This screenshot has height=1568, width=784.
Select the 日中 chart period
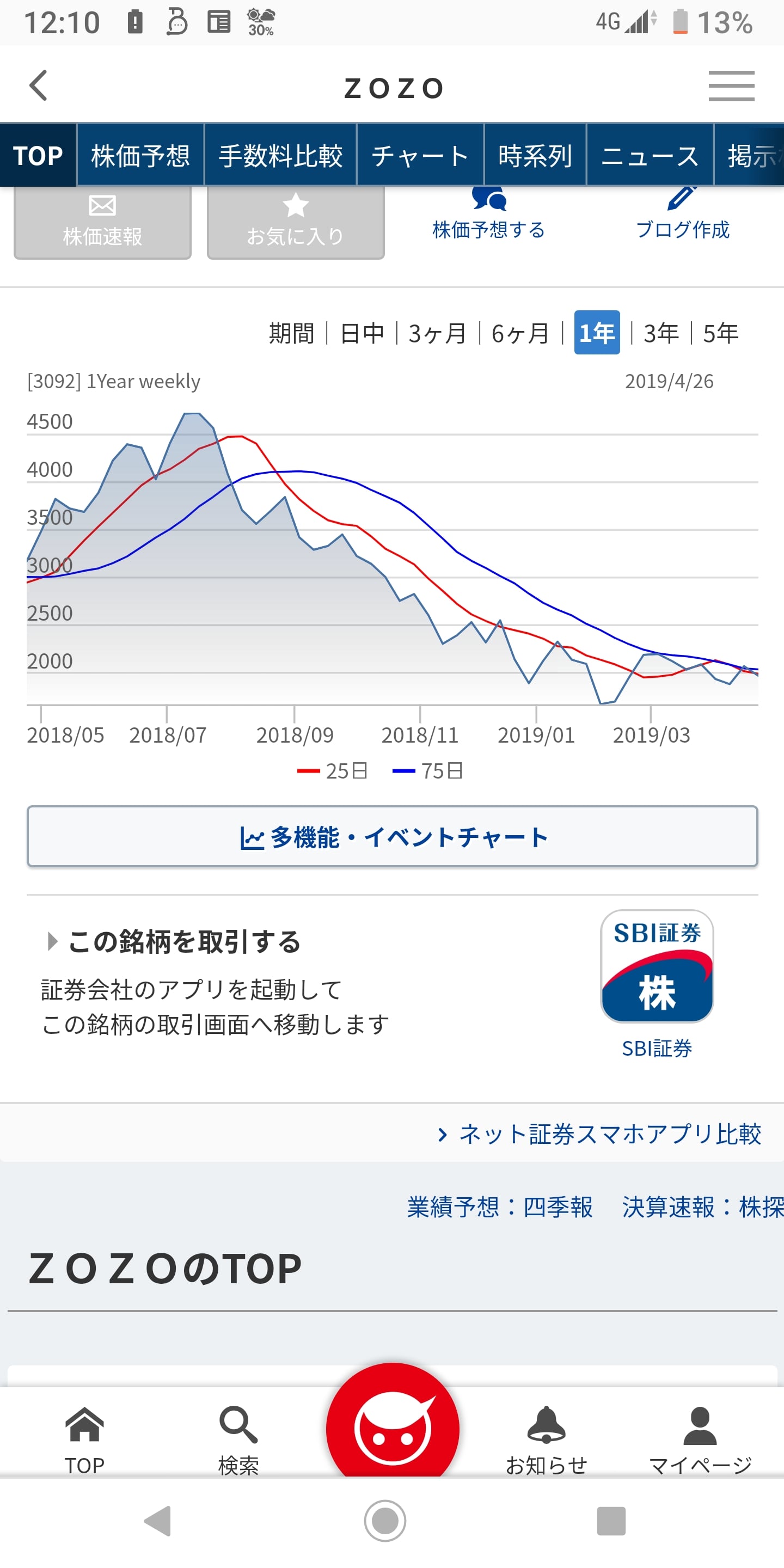[x=362, y=334]
